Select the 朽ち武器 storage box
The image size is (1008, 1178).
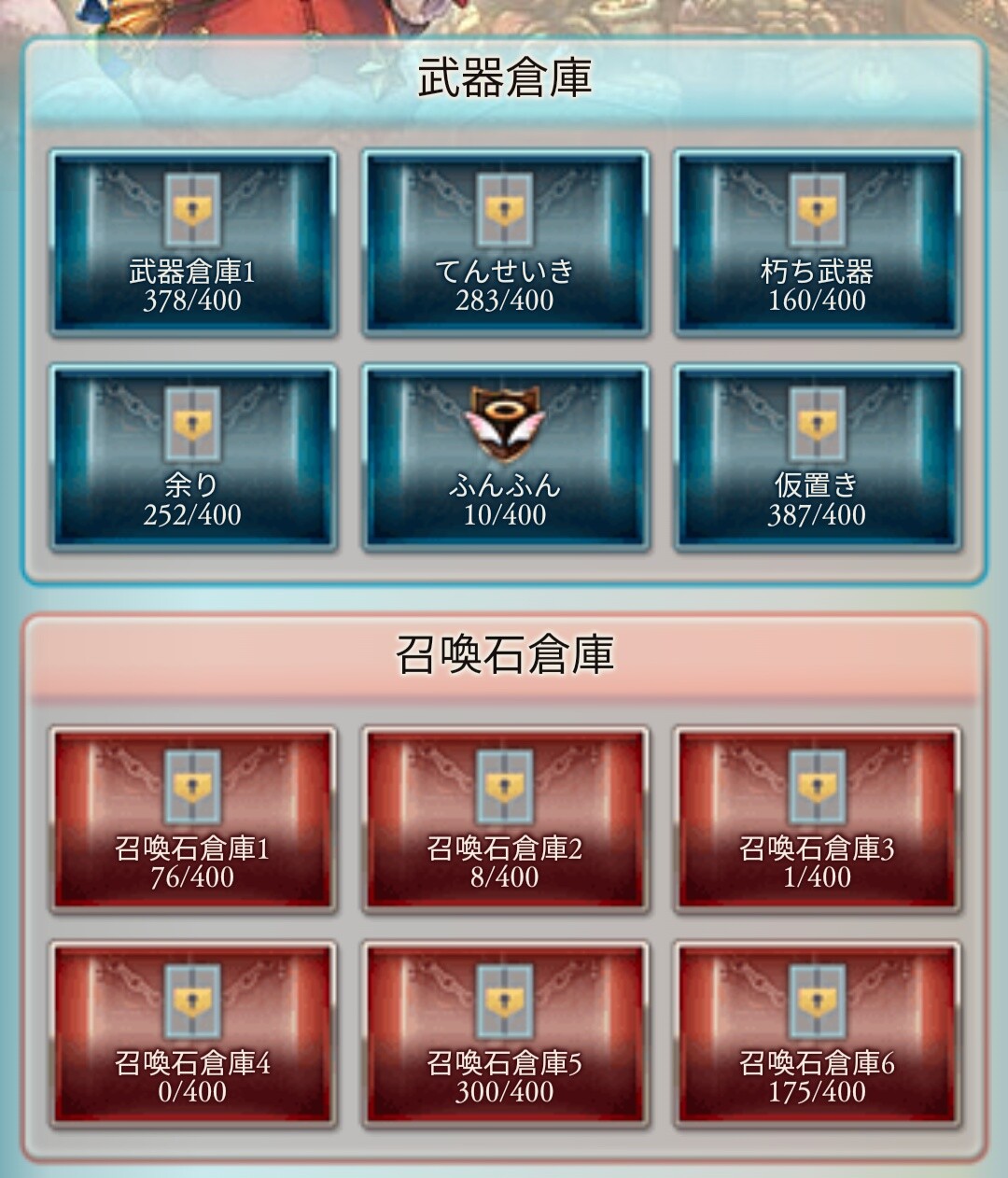click(817, 243)
